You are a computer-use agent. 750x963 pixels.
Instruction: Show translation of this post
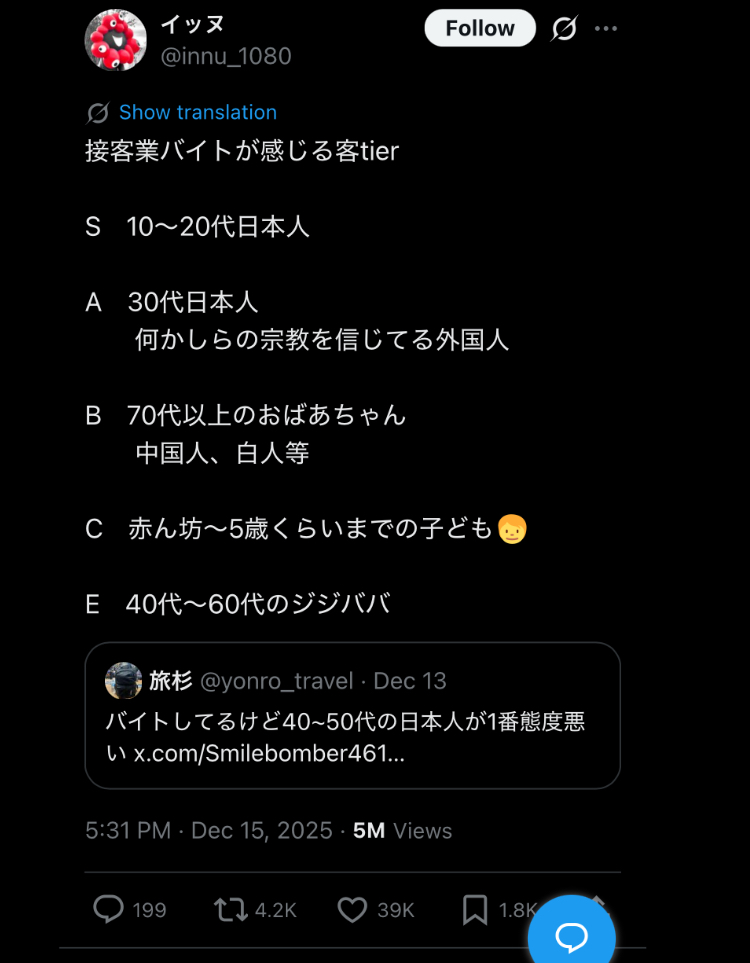(x=197, y=113)
